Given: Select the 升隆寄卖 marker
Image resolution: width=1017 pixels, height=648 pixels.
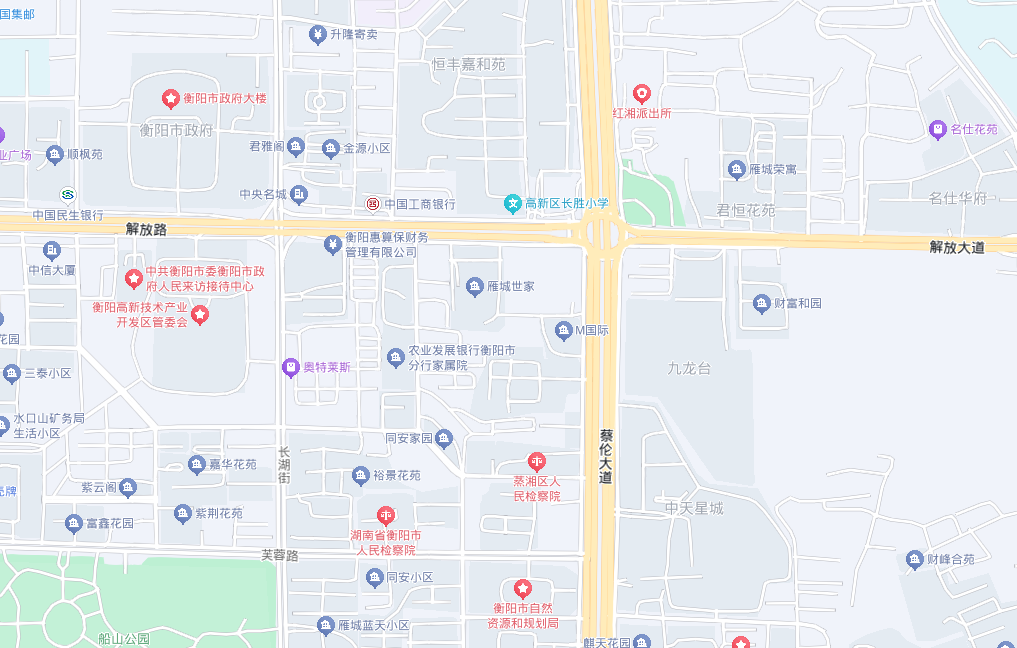Looking at the screenshot, I should (x=318, y=34).
